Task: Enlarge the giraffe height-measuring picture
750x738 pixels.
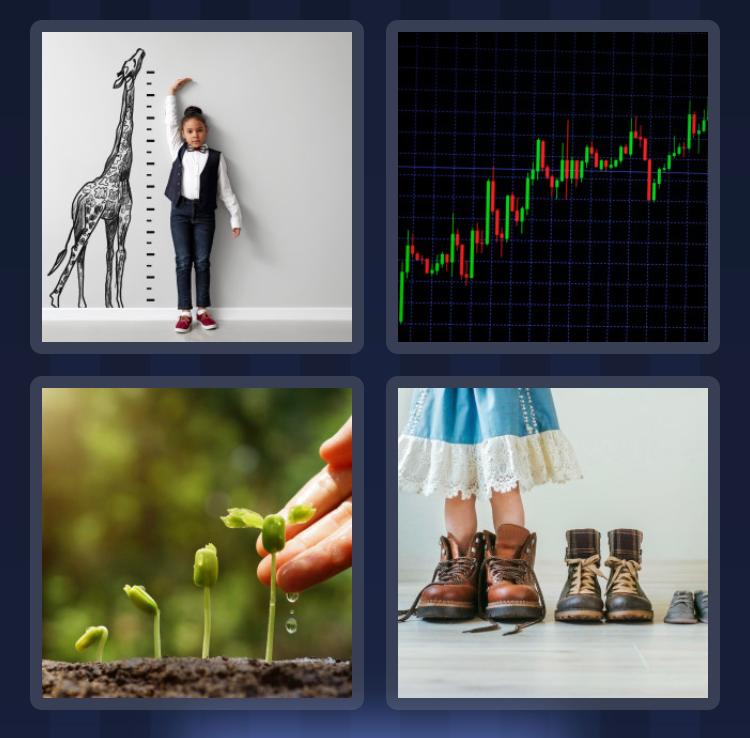Action: [x=197, y=187]
